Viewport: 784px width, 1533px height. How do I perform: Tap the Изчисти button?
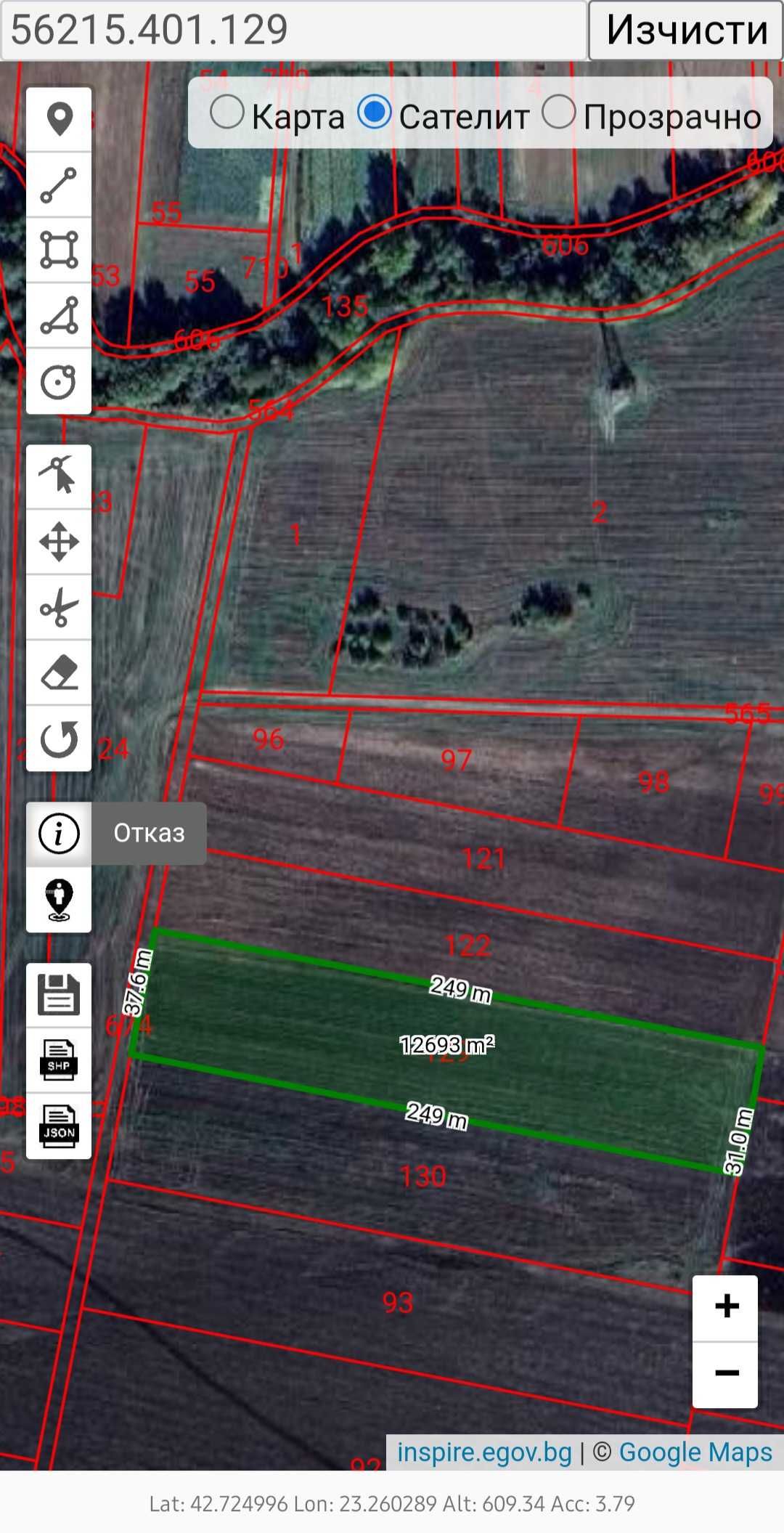tap(686, 31)
